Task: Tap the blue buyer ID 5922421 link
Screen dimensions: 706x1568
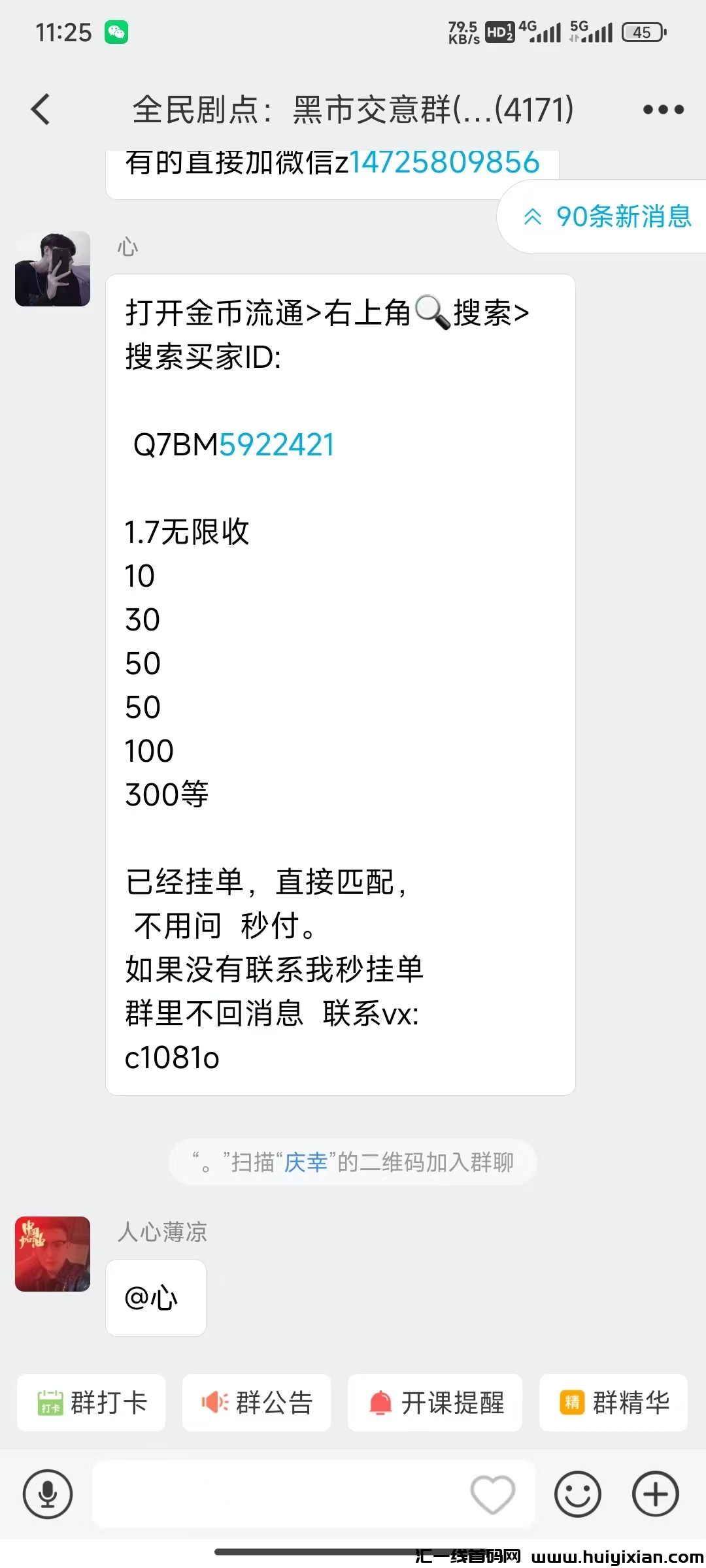Action: coord(277,445)
